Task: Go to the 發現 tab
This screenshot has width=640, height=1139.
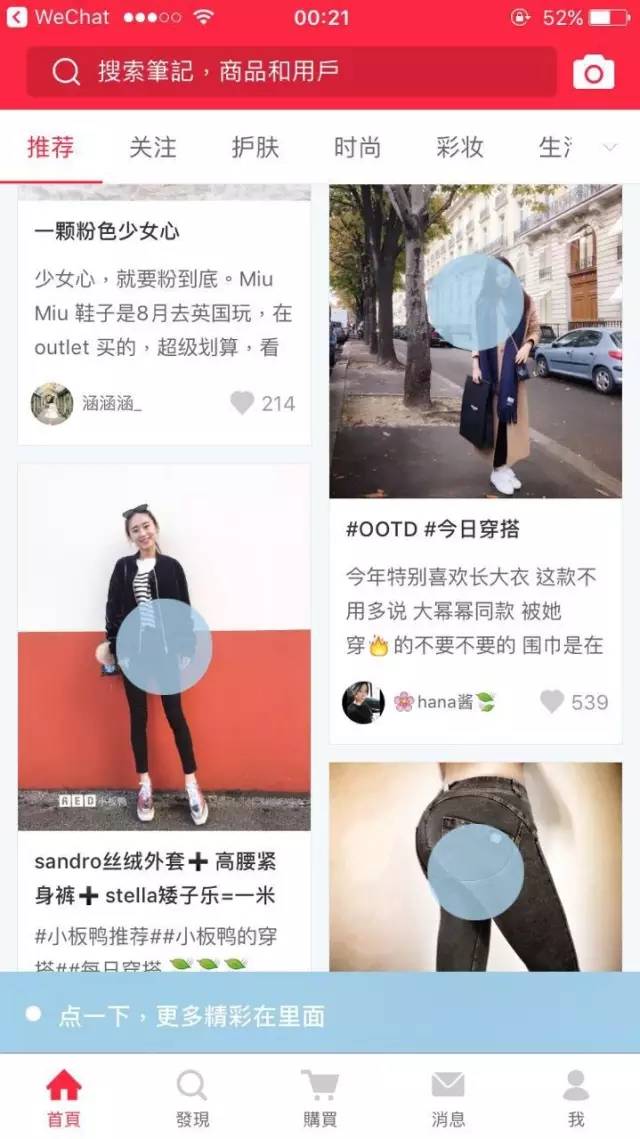Action: click(x=191, y=1097)
